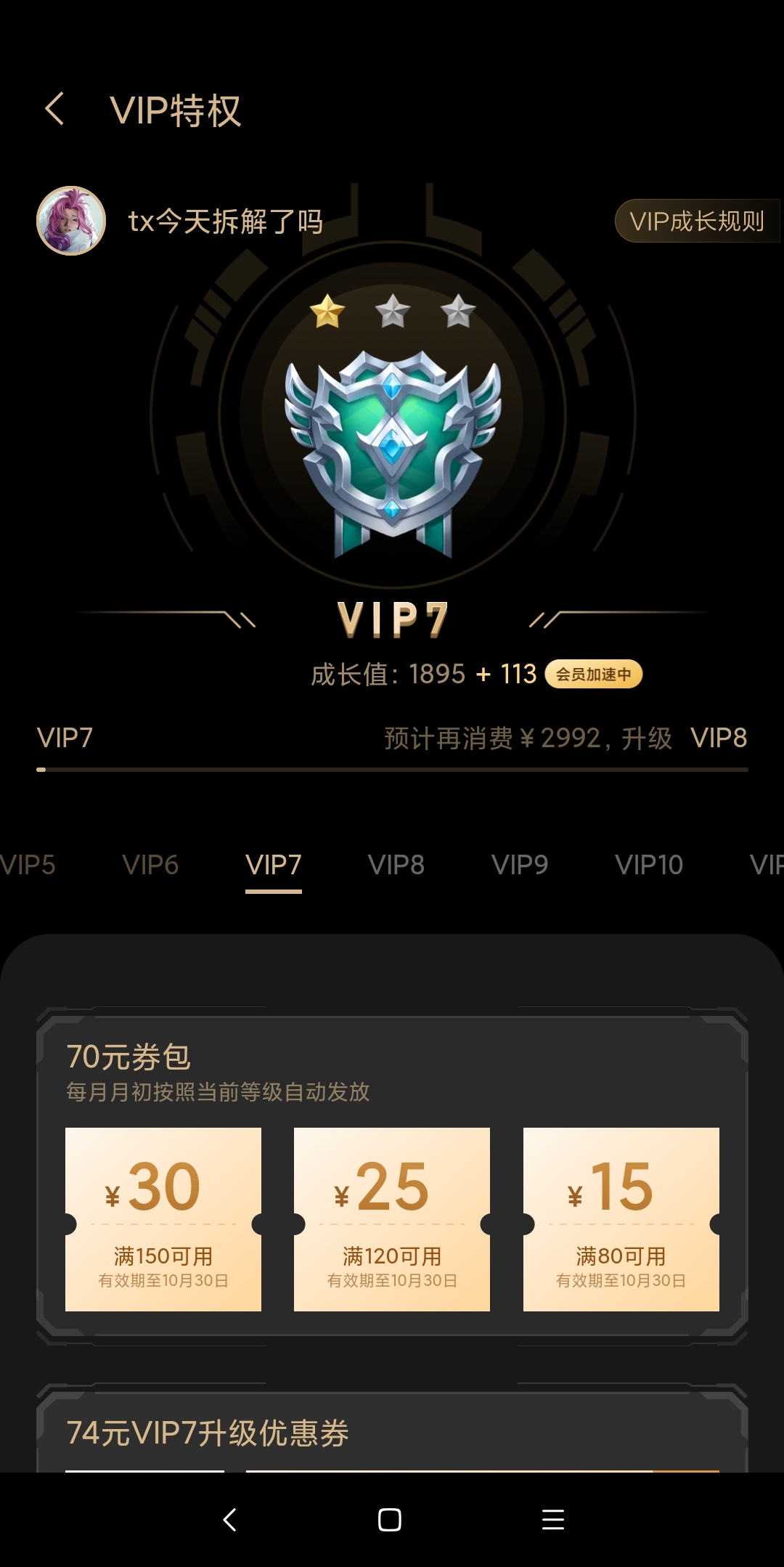Select the VIP7 tab
Image resolution: width=784 pixels, height=1567 pixels.
(x=274, y=865)
